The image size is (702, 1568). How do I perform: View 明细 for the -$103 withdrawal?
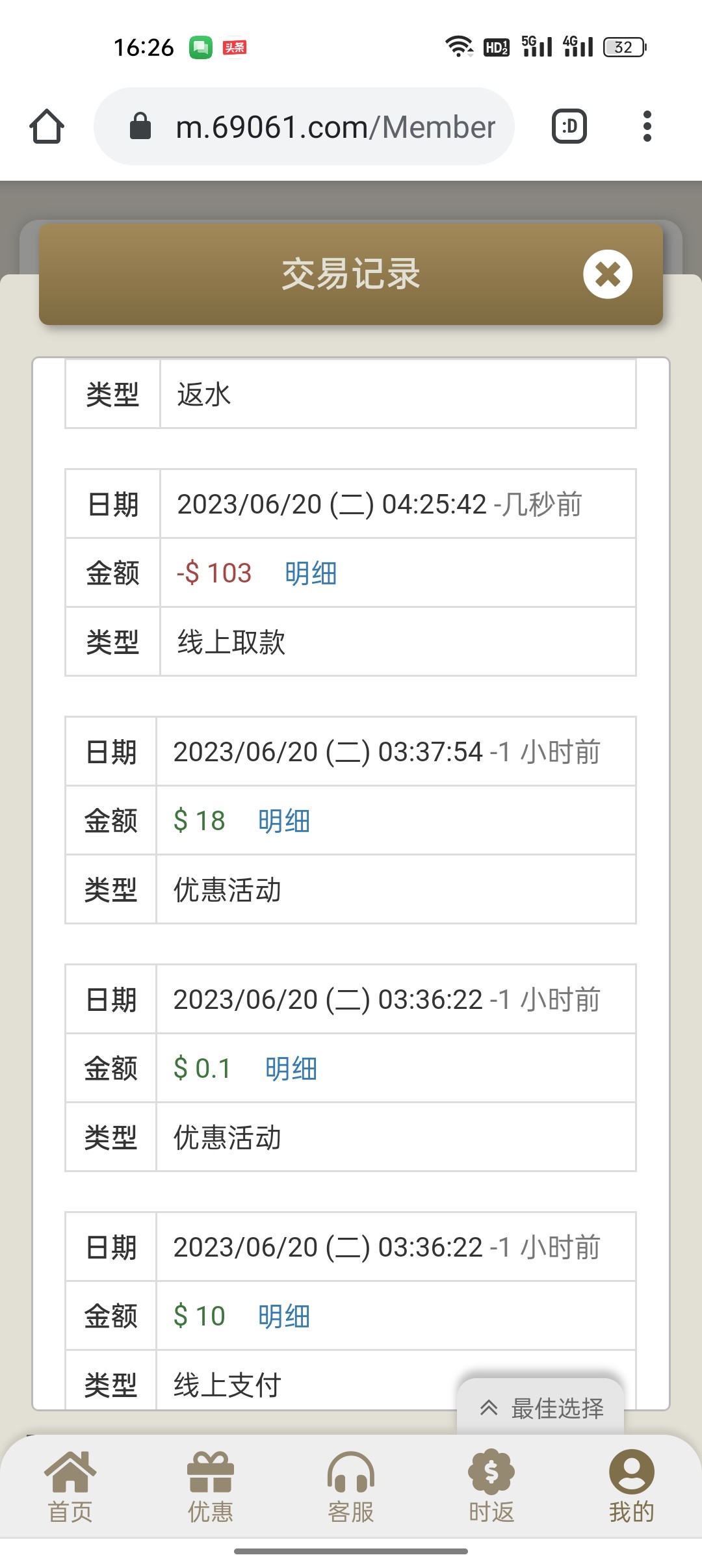pos(311,573)
